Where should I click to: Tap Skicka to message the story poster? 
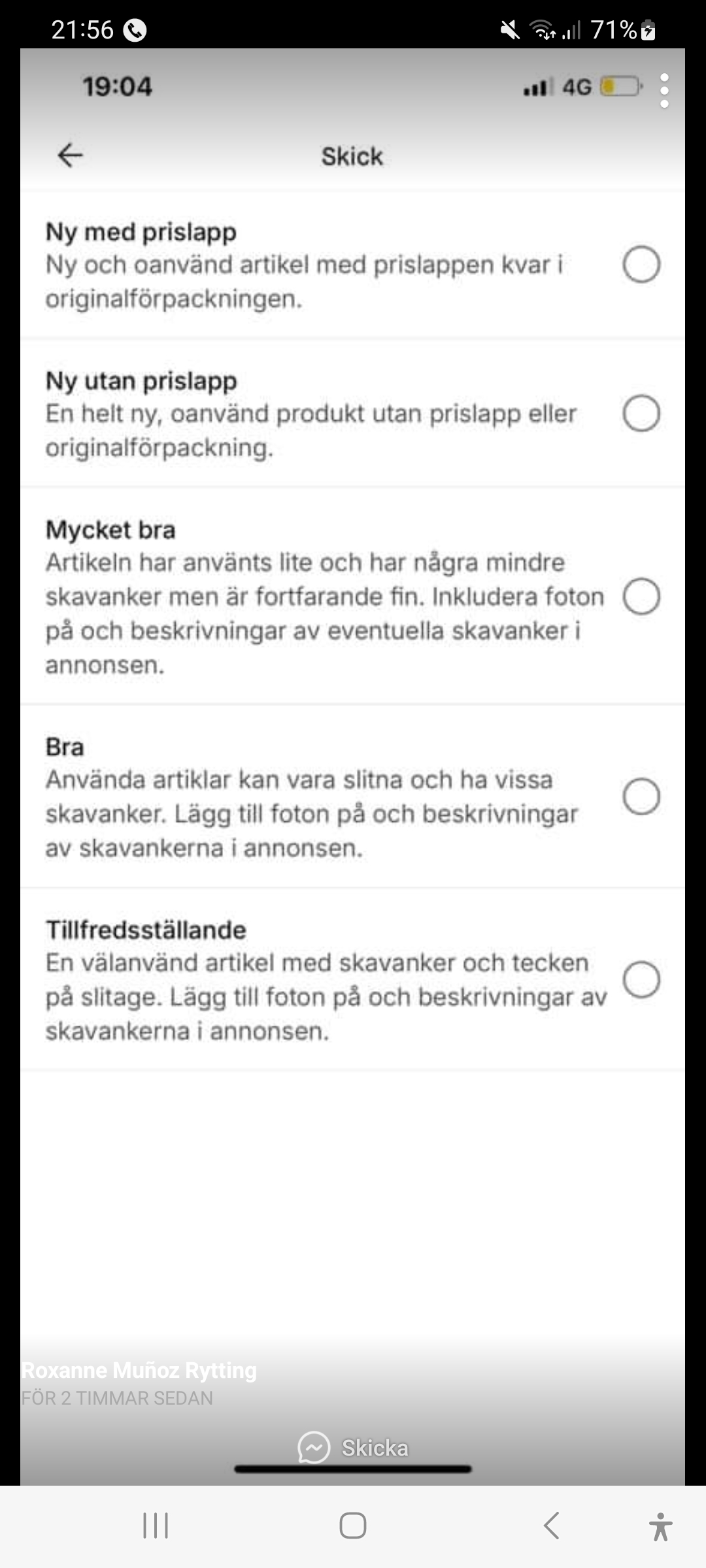click(354, 1447)
